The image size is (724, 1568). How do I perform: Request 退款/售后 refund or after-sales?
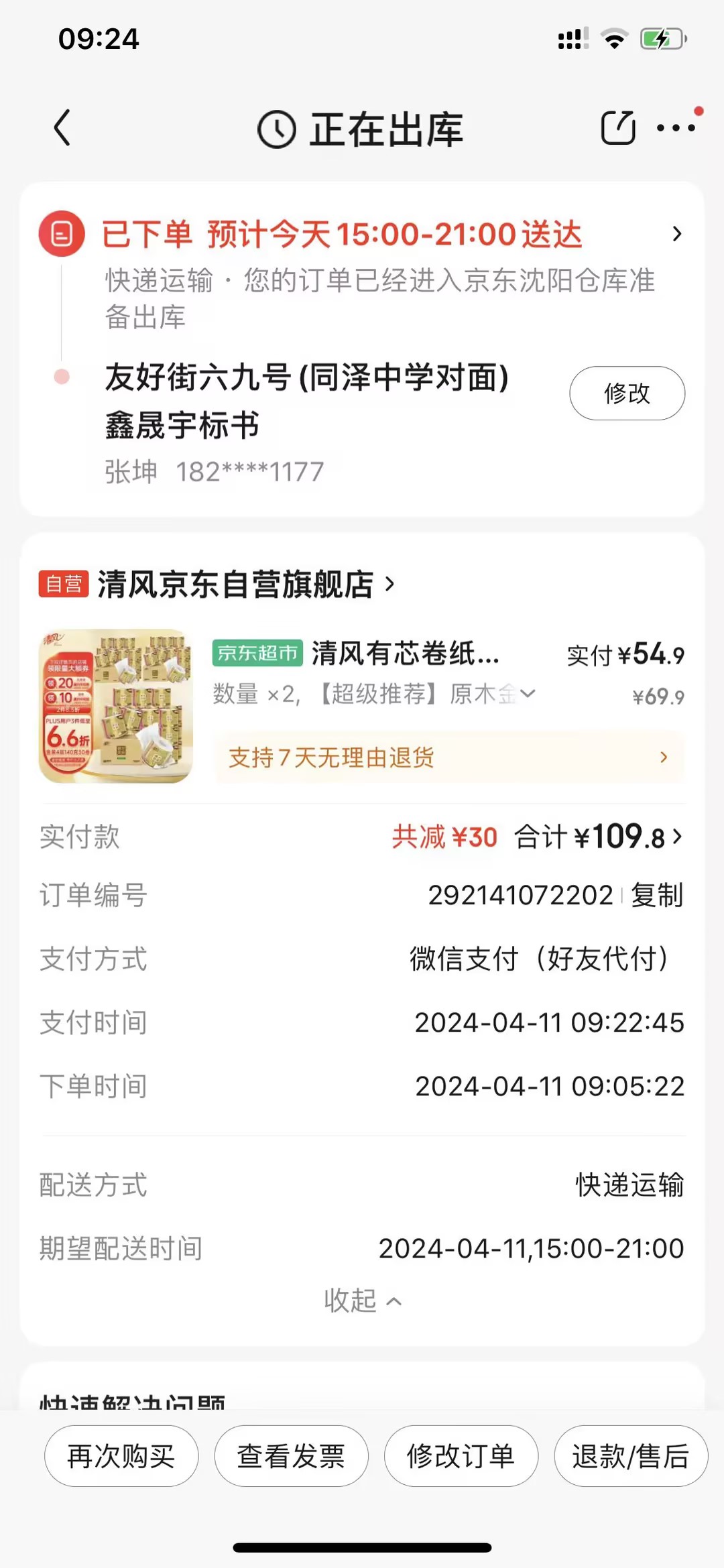630,1456
